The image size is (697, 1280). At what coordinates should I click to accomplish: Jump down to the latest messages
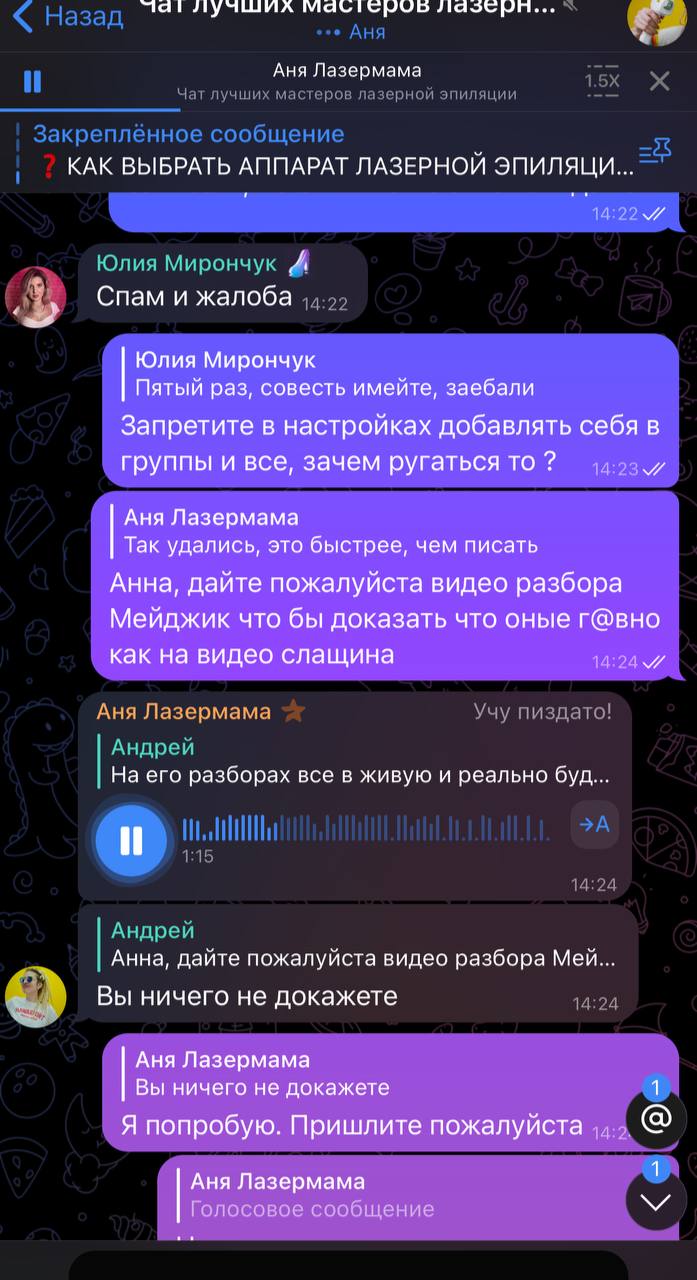click(656, 1201)
